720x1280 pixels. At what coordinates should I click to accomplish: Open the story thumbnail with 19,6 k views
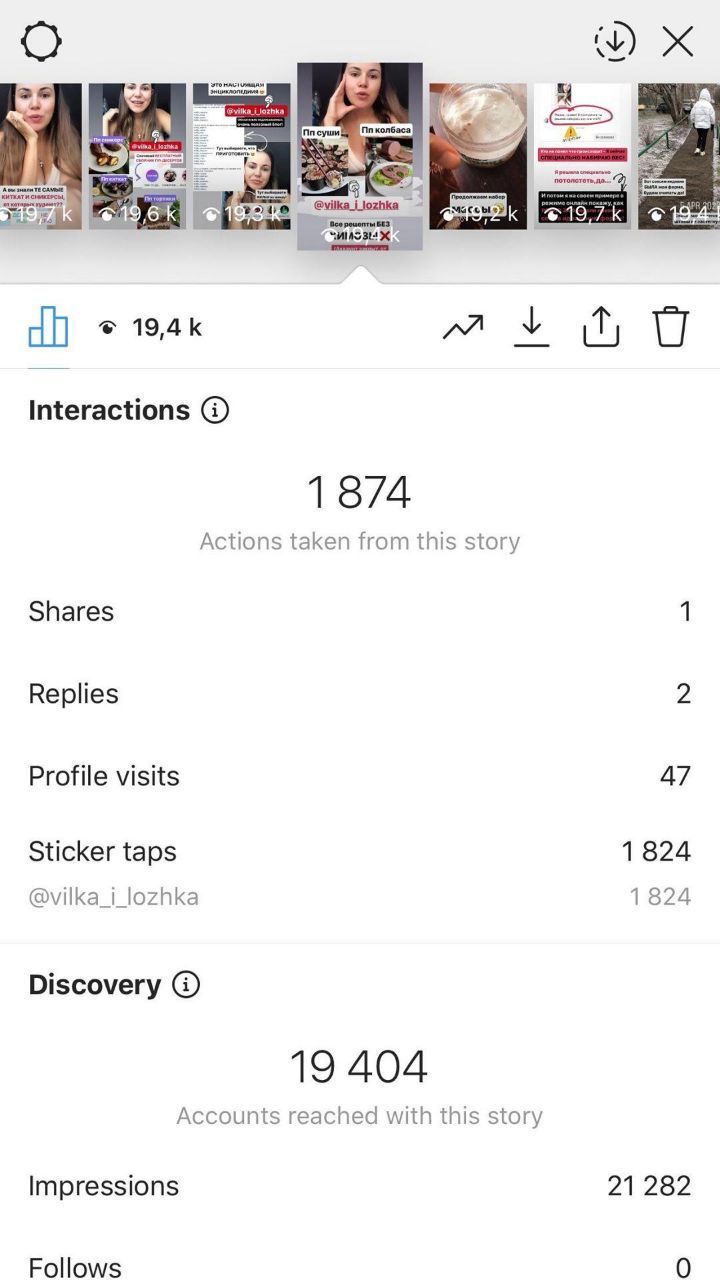(138, 156)
